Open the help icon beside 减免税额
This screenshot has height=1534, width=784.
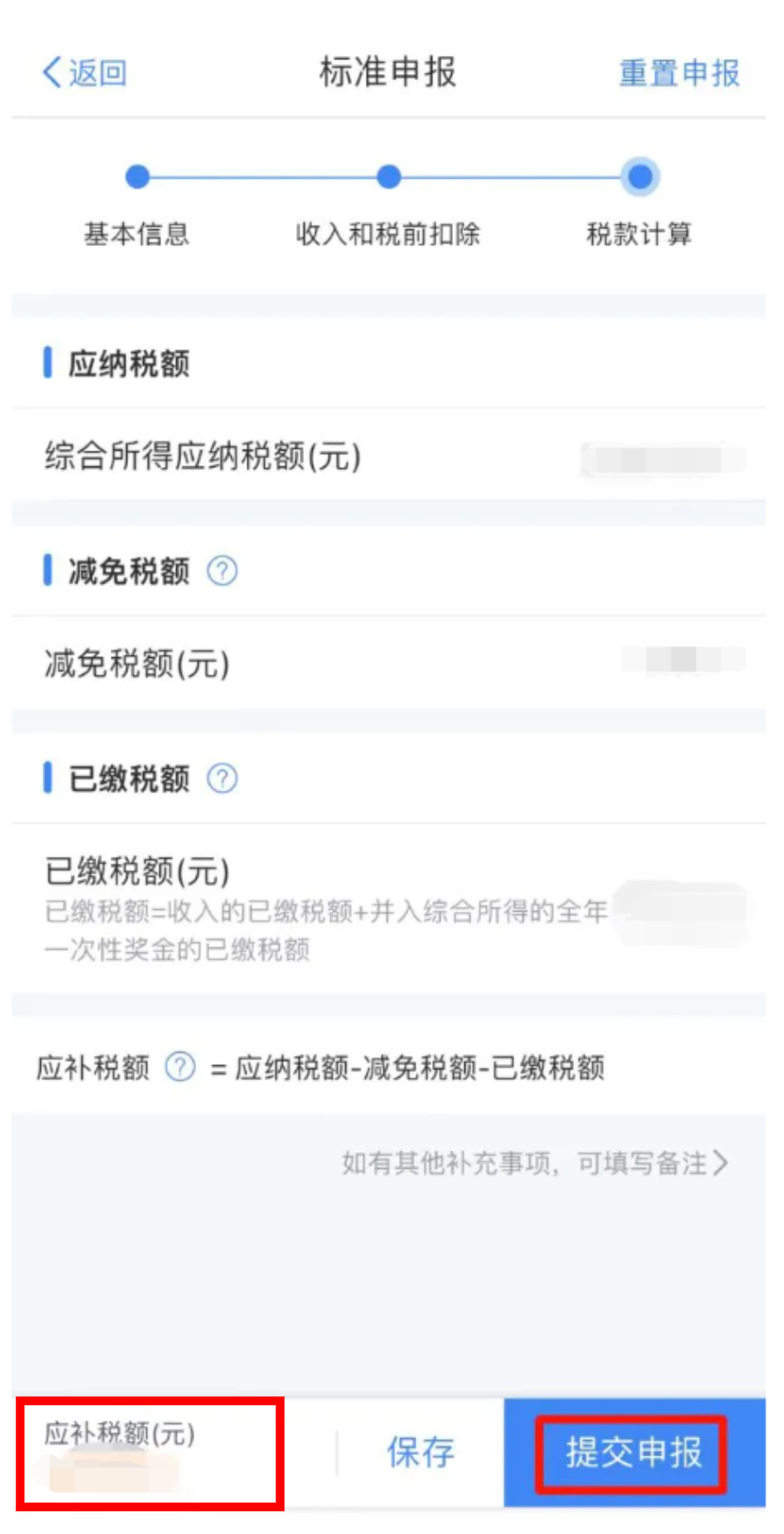click(222, 571)
